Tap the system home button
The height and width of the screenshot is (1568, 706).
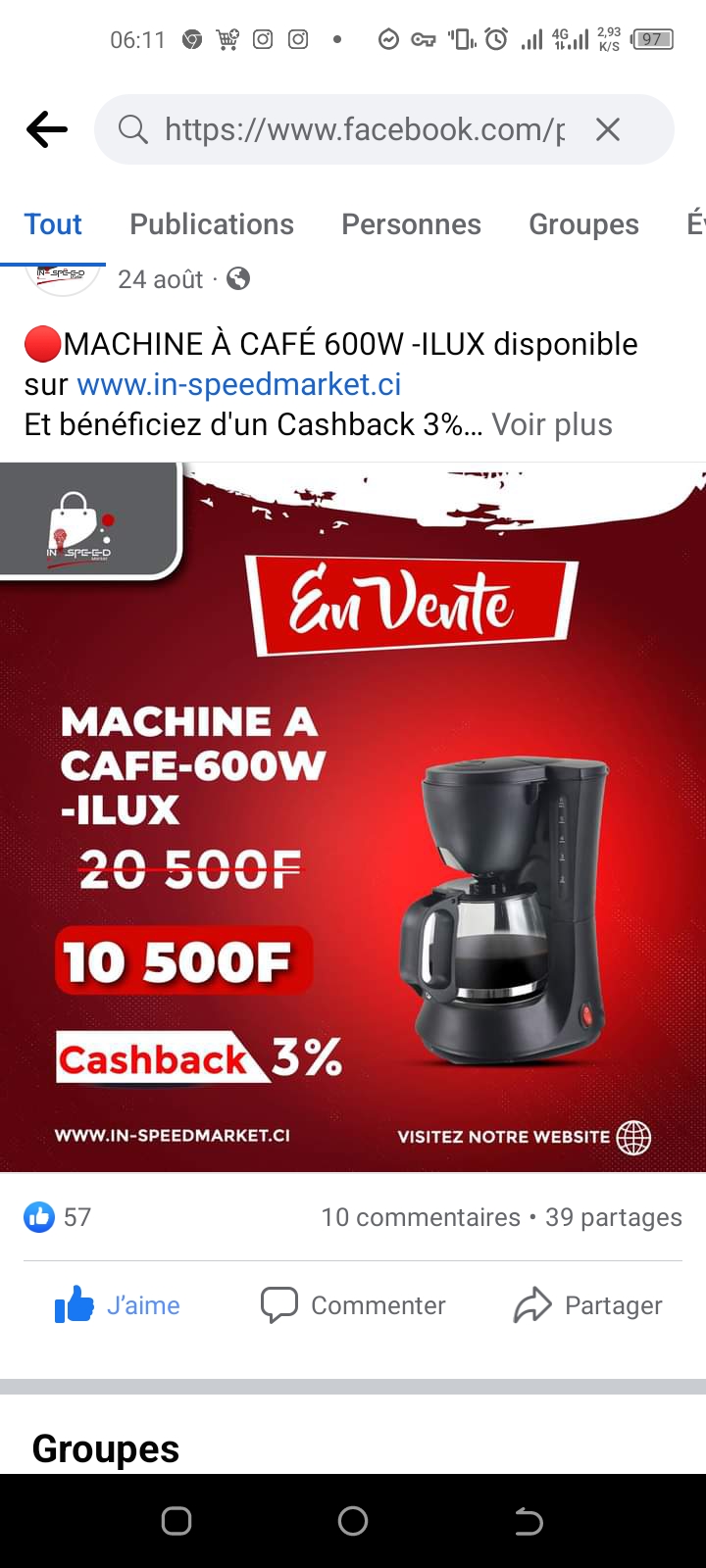(x=353, y=1521)
